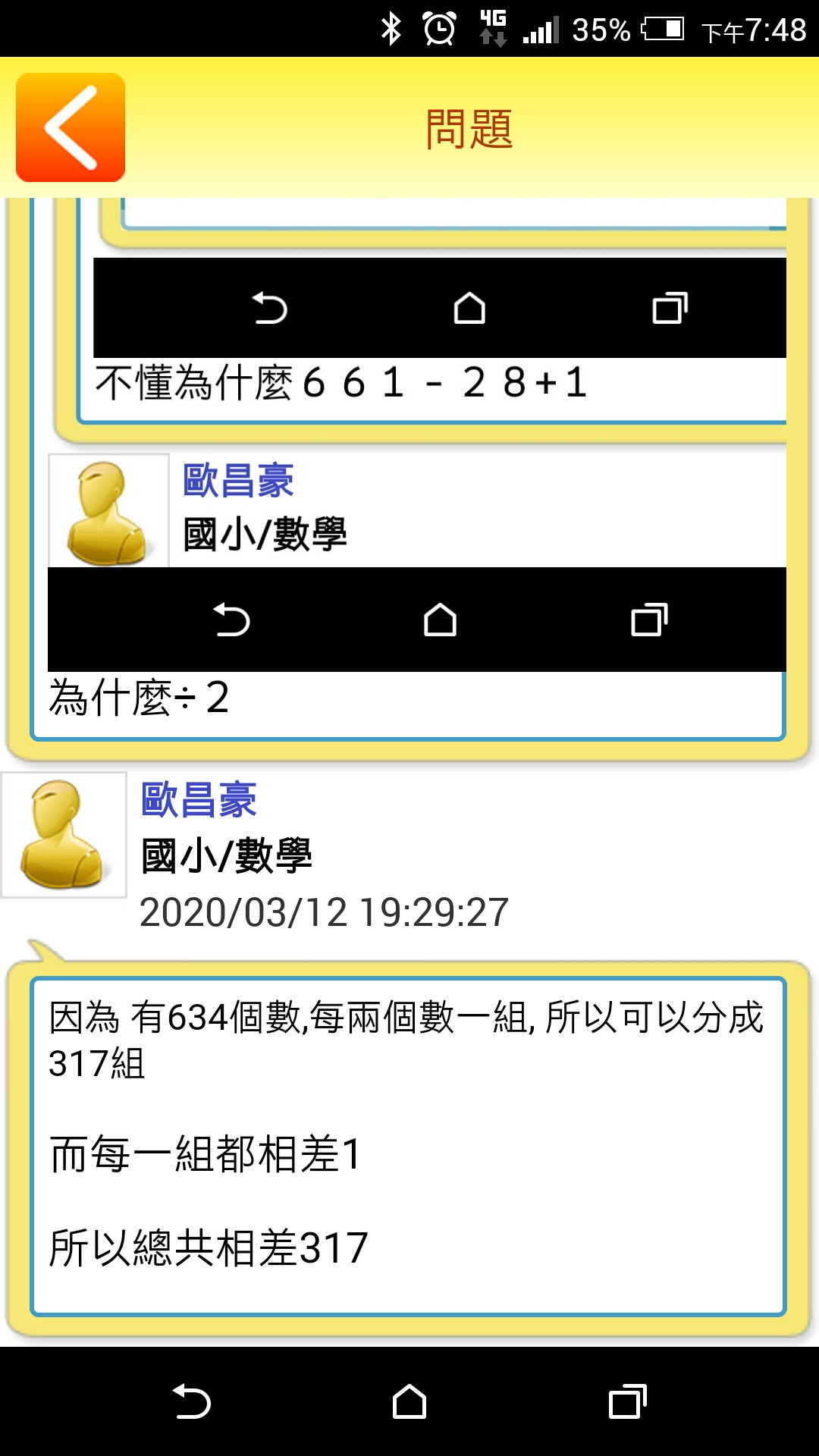Go back using the orange arrow button
This screenshot has width=819, height=1456.
click(x=71, y=127)
